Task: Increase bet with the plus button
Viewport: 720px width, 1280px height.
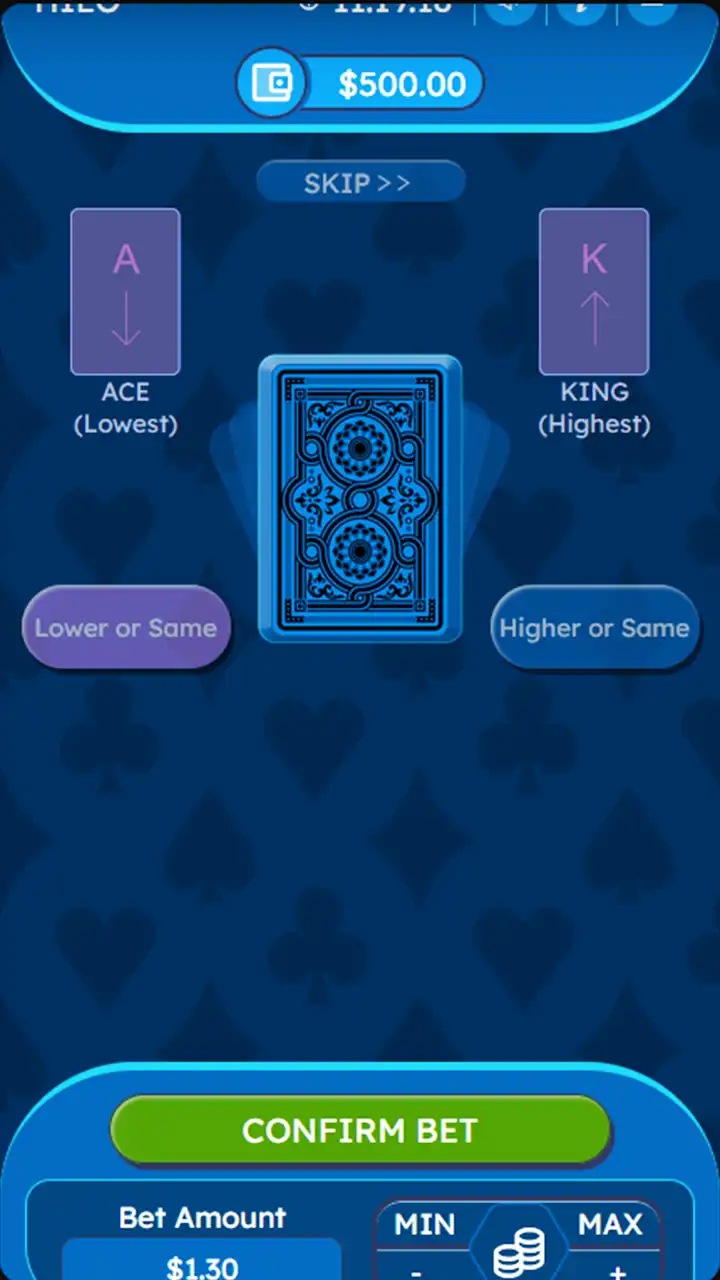Action: pyautogui.click(x=617, y=1270)
